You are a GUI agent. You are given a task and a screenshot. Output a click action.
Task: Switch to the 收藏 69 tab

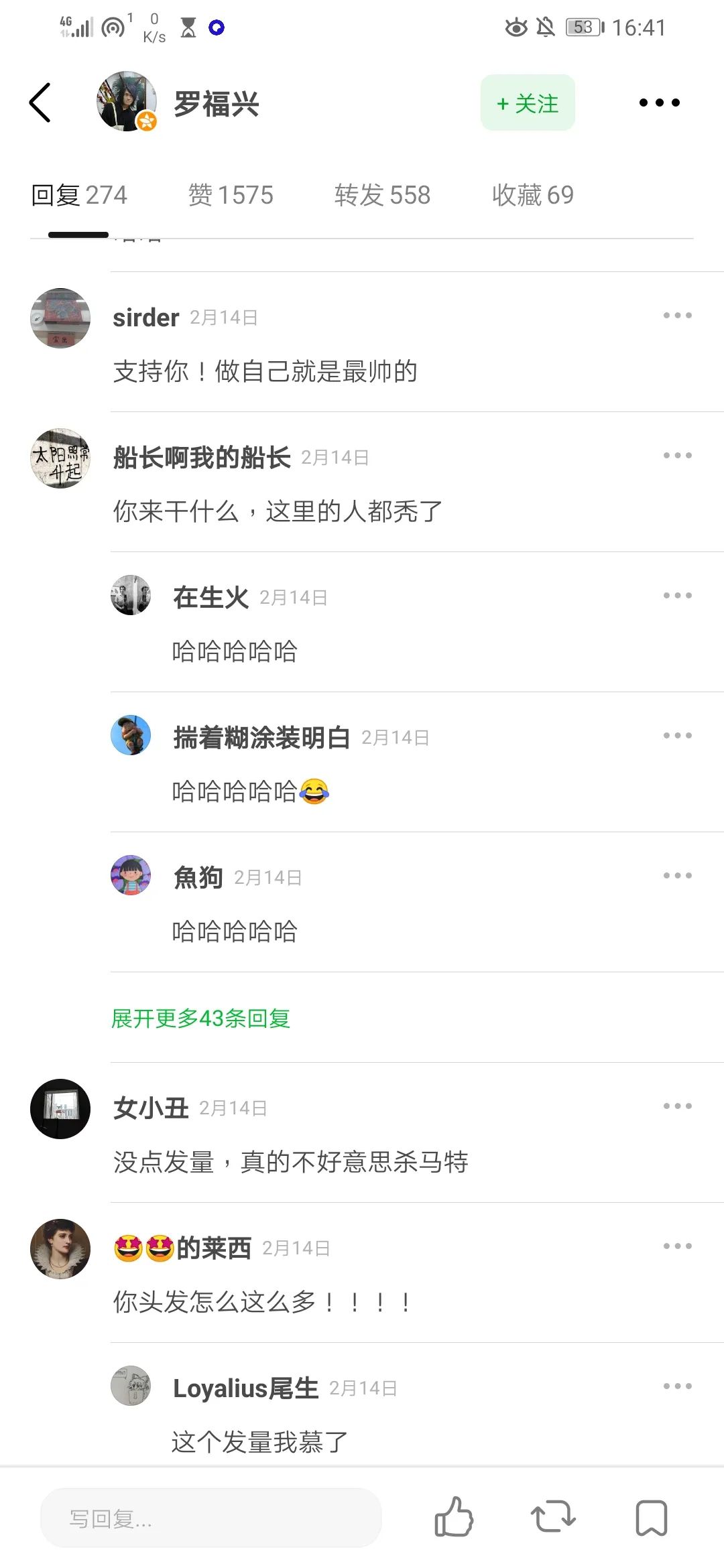point(533,195)
